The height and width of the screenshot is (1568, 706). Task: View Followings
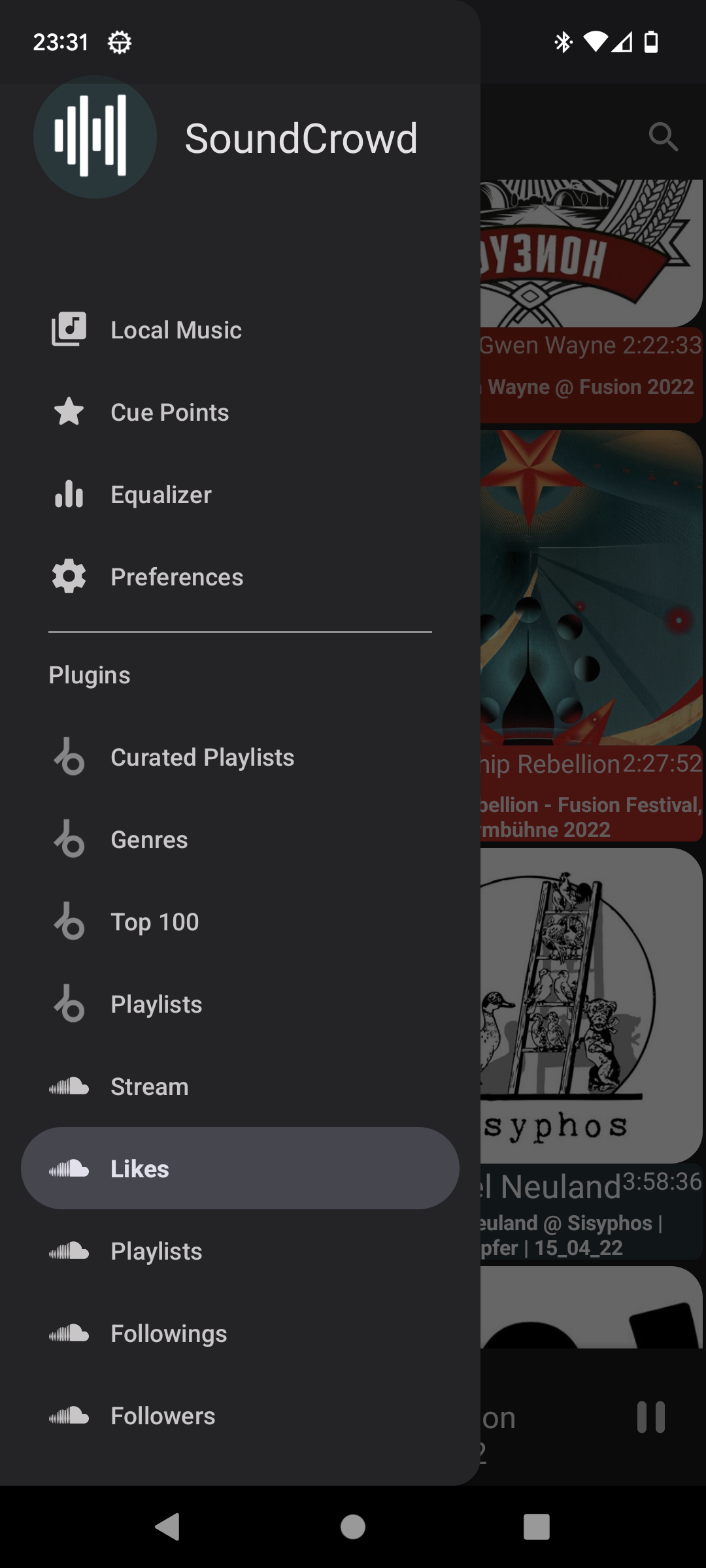169,1333
